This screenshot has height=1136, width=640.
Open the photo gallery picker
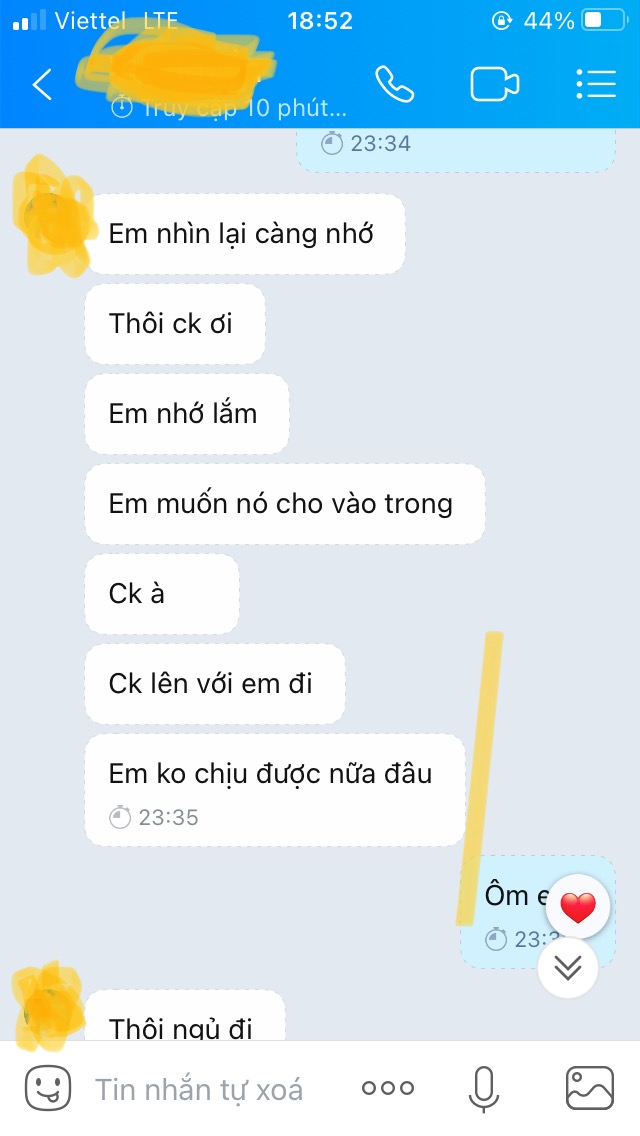click(590, 1088)
